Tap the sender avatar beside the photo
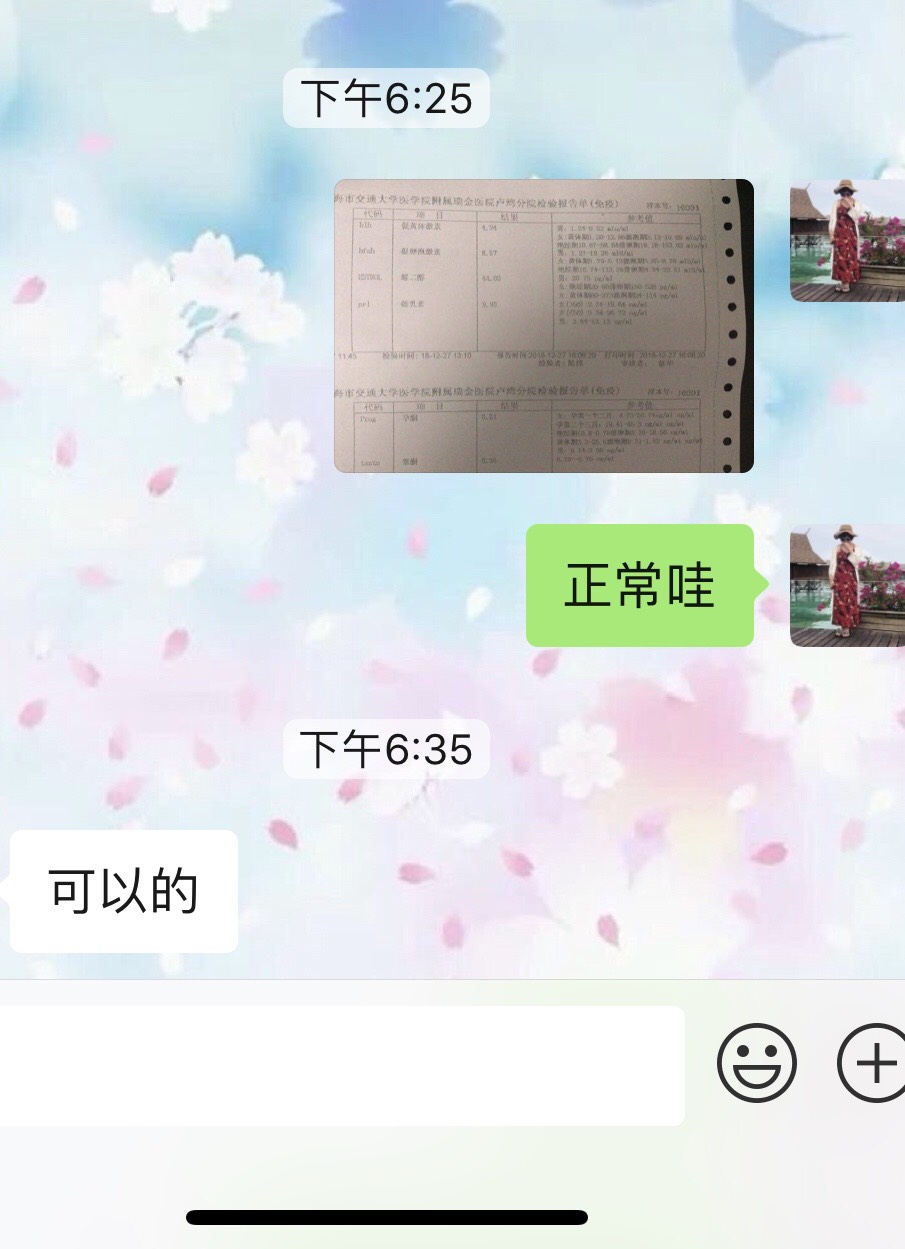This screenshot has width=905, height=1249. click(x=848, y=241)
